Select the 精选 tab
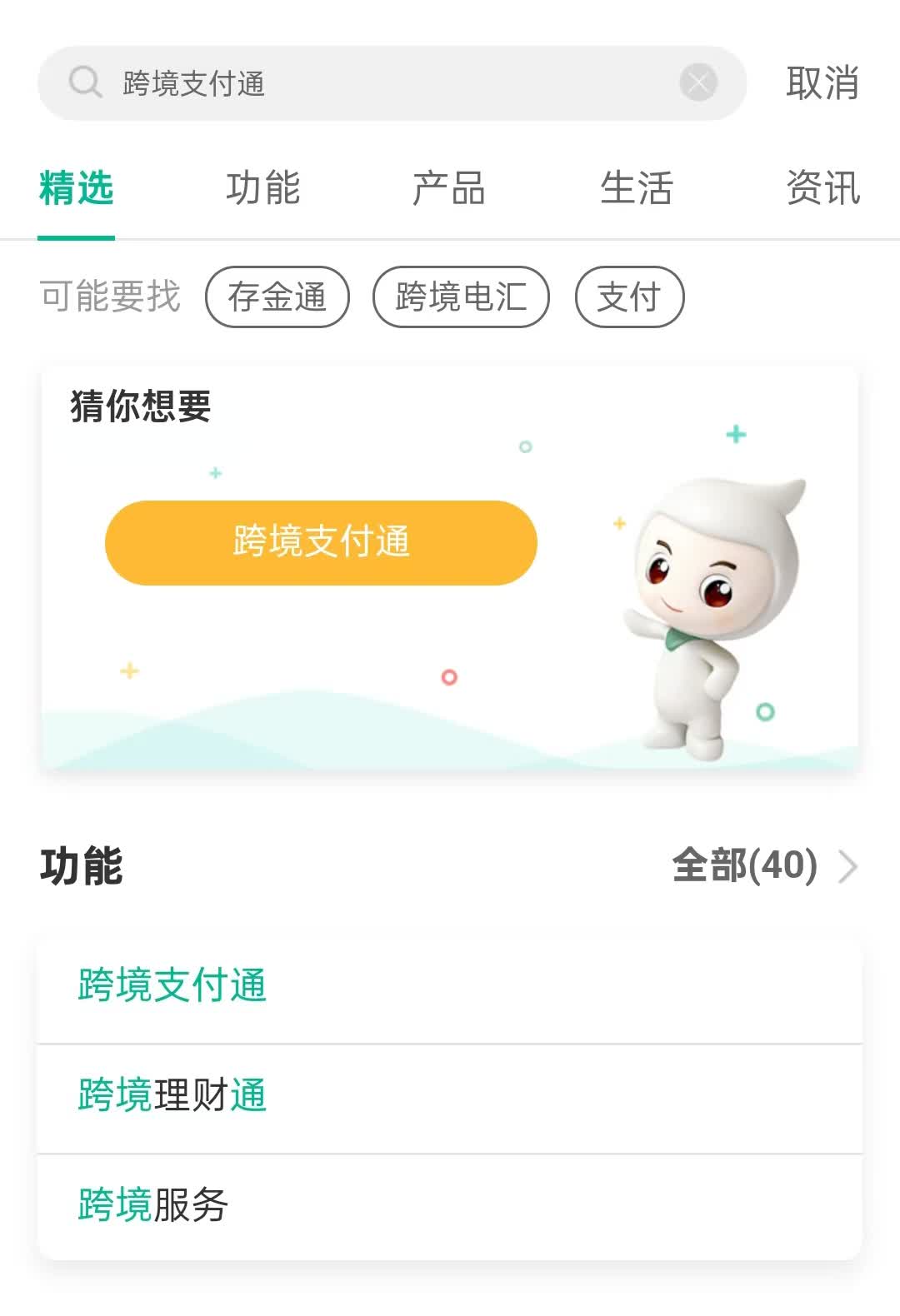This screenshot has width=900, height=1316. click(x=76, y=188)
